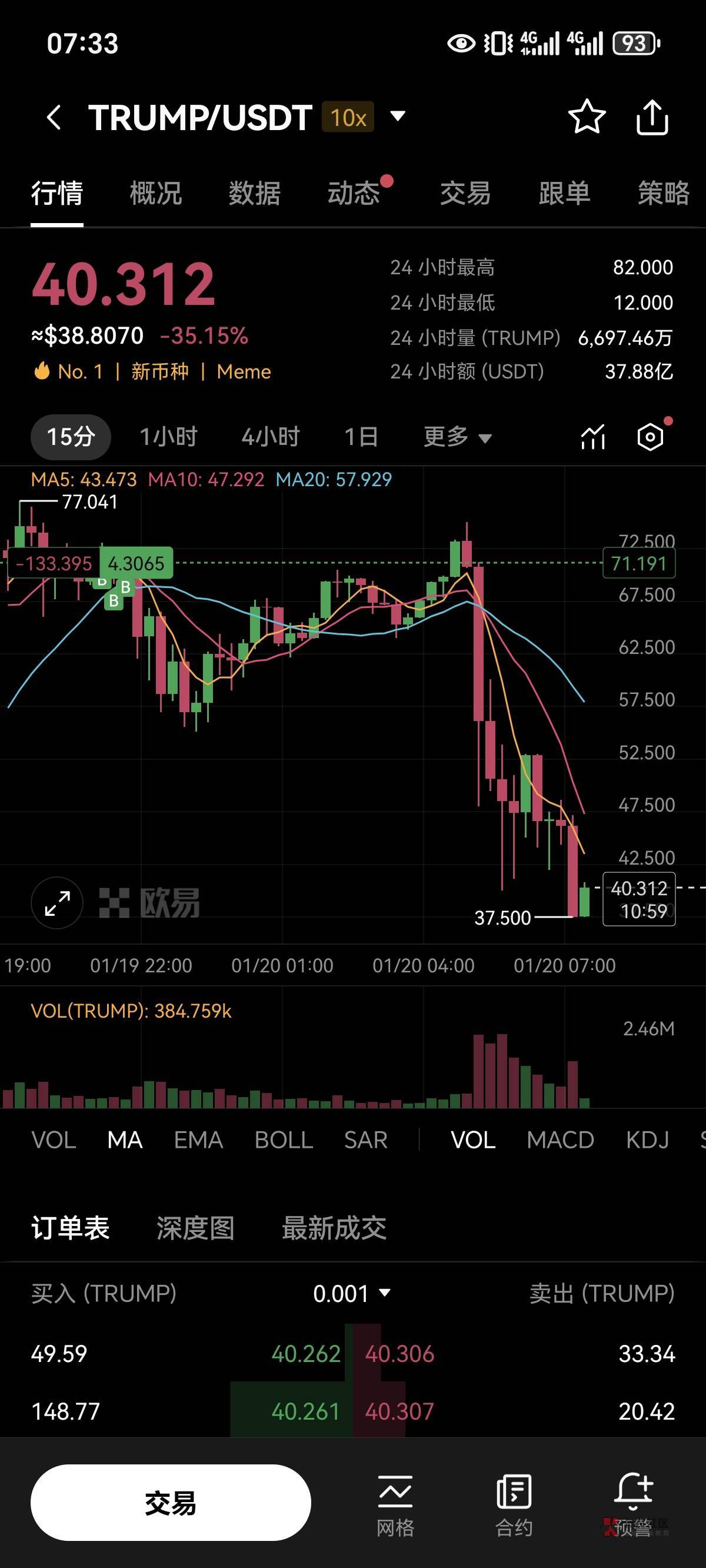Switch to the 概况 tab
This screenshot has height=1568, width=706.
coord(156,194)
